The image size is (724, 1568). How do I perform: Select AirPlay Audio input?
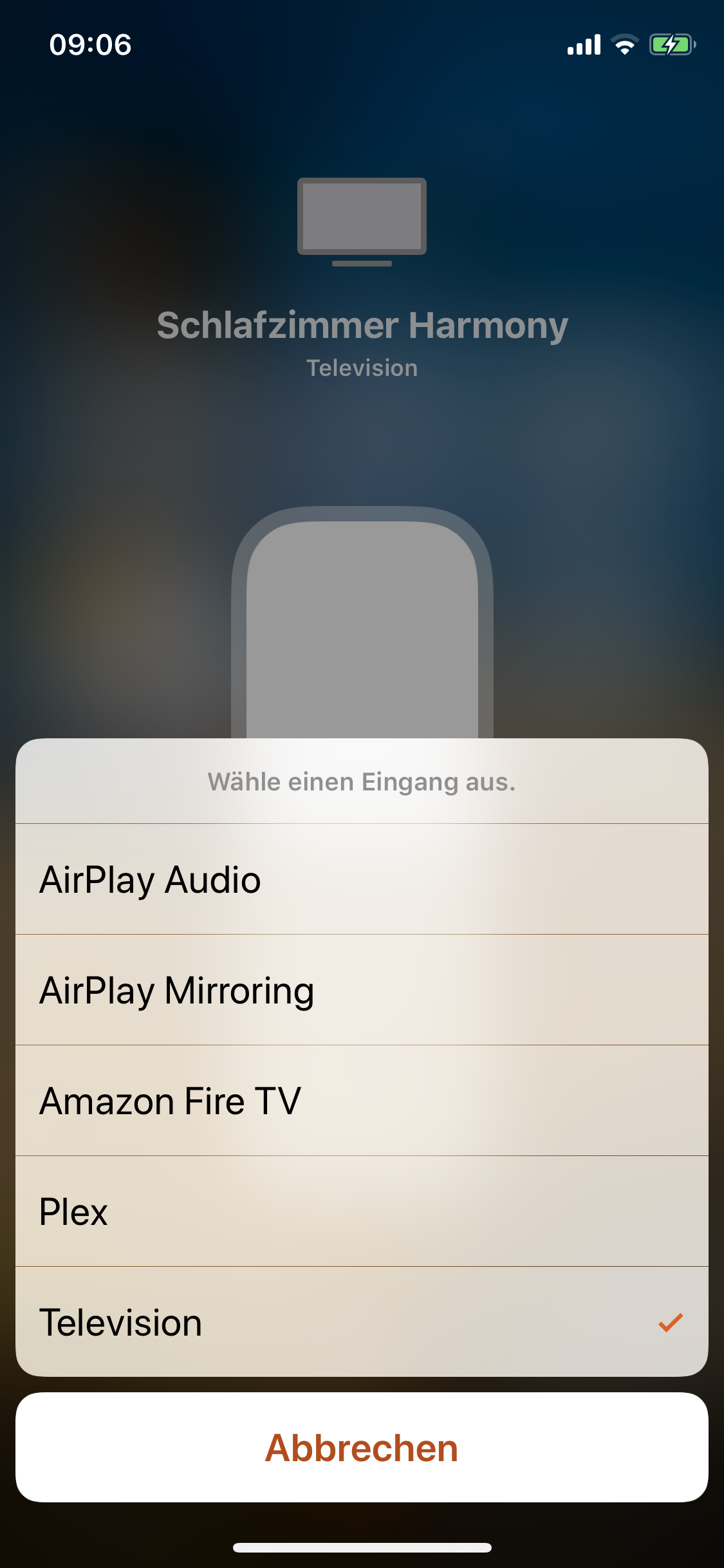click(x=362, y=879)
